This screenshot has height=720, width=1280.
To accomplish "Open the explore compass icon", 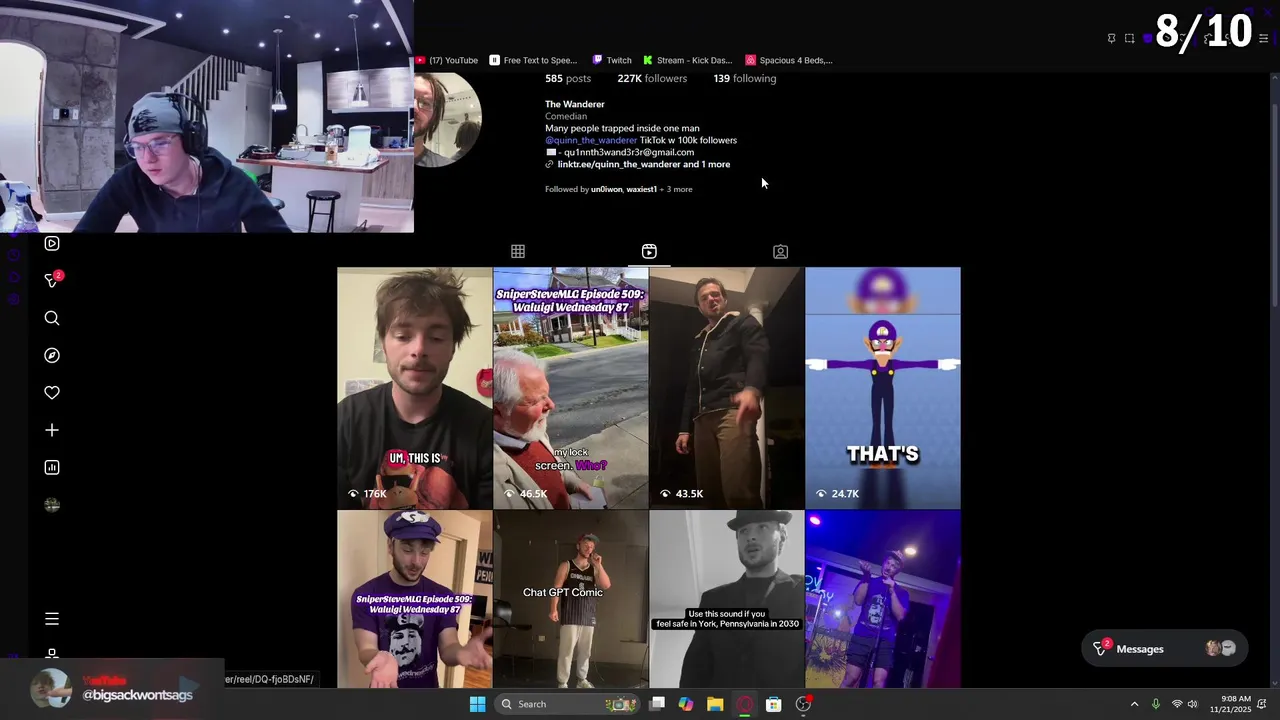I will pos(52,356).
